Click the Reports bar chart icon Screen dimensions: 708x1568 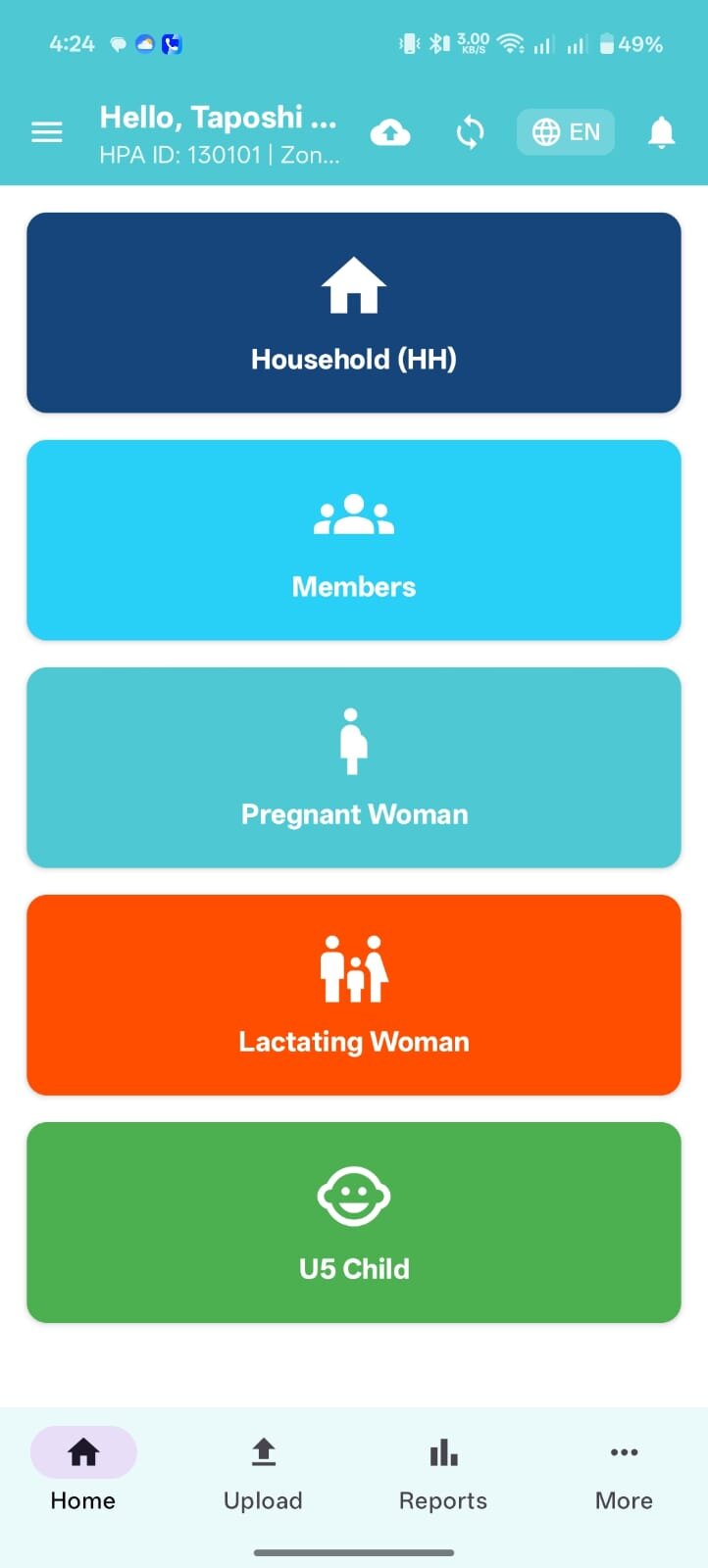pyautogui.click(x=442, y=1451)
